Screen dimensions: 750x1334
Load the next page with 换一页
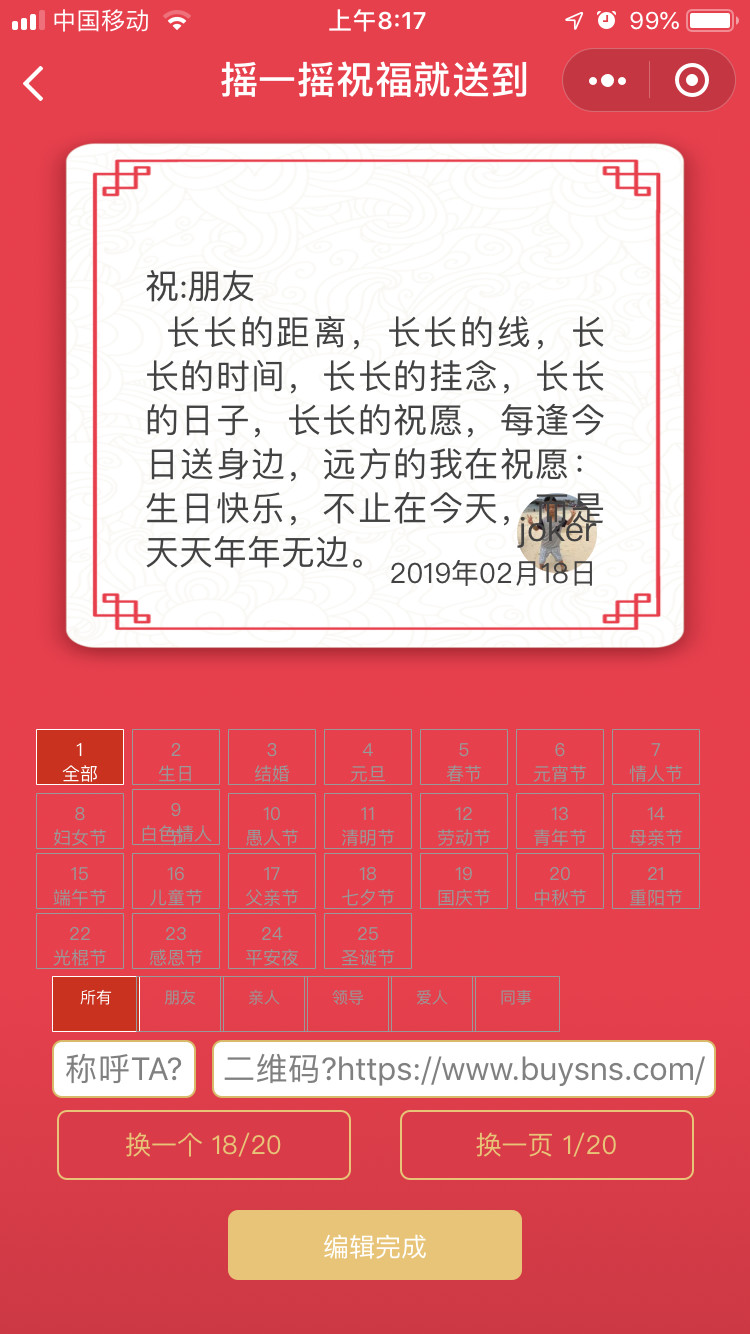click(546, 1145)
